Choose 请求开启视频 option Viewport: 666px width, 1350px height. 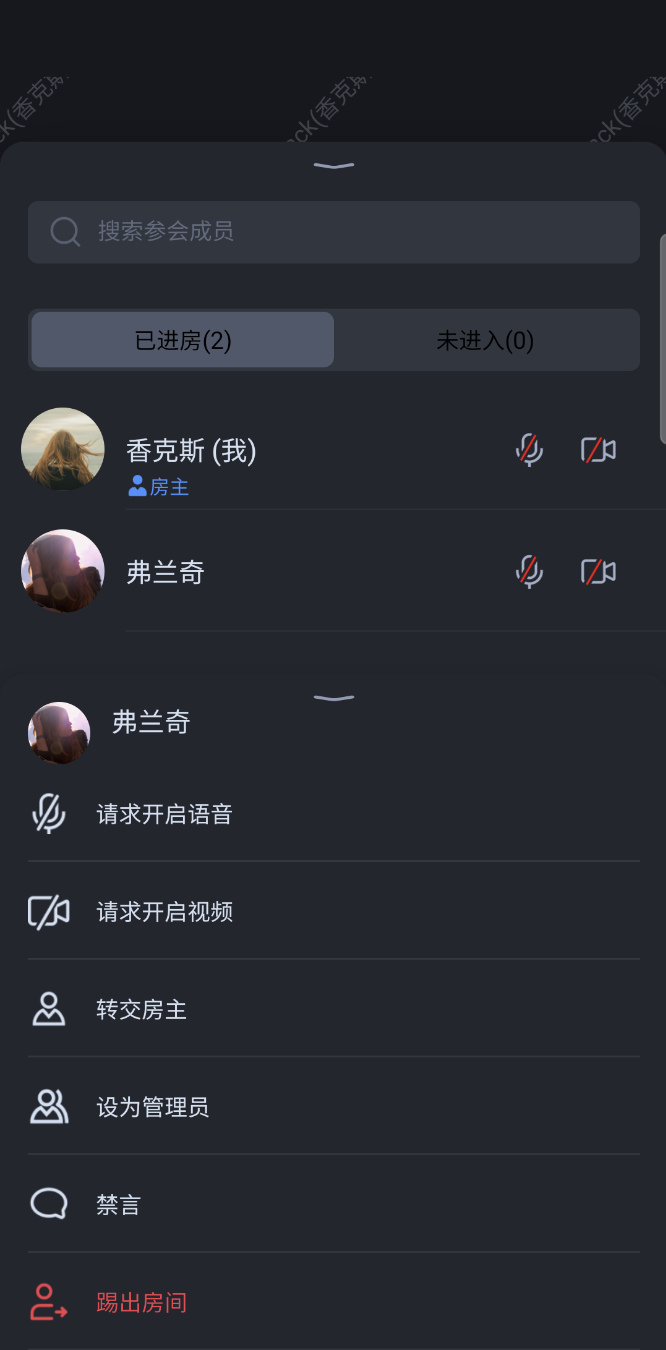coord(164,912)
